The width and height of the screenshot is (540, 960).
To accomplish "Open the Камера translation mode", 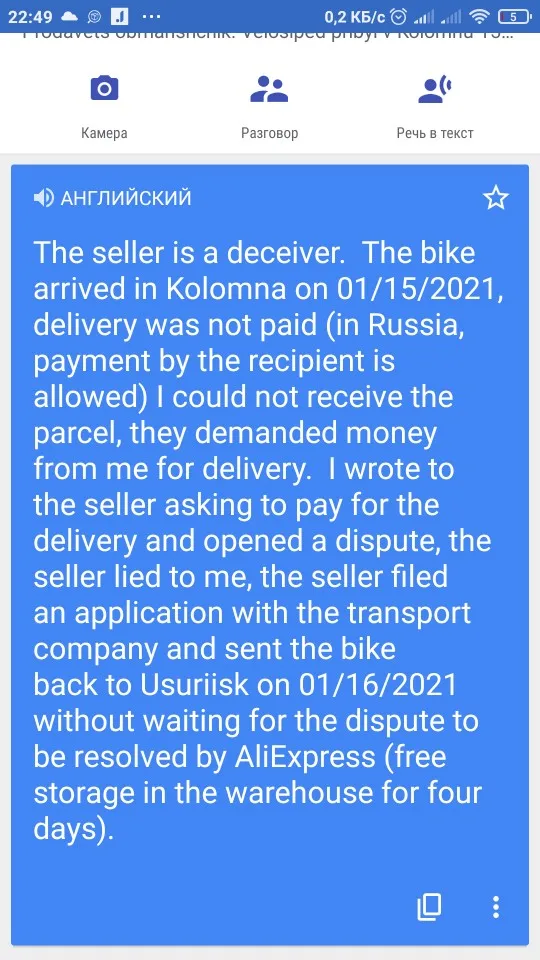I will point(104,105).
